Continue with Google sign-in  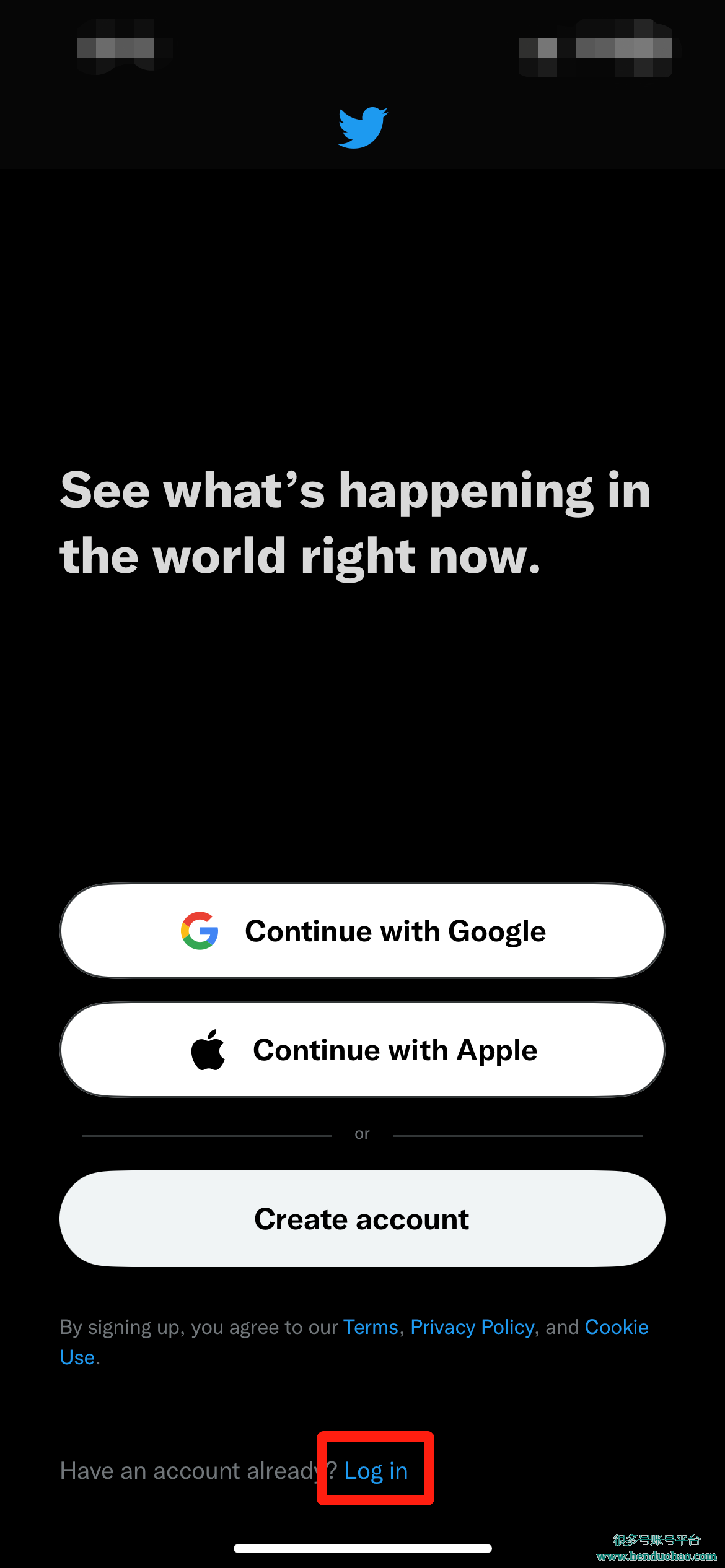pyautogui.click(x=362, y=931)
